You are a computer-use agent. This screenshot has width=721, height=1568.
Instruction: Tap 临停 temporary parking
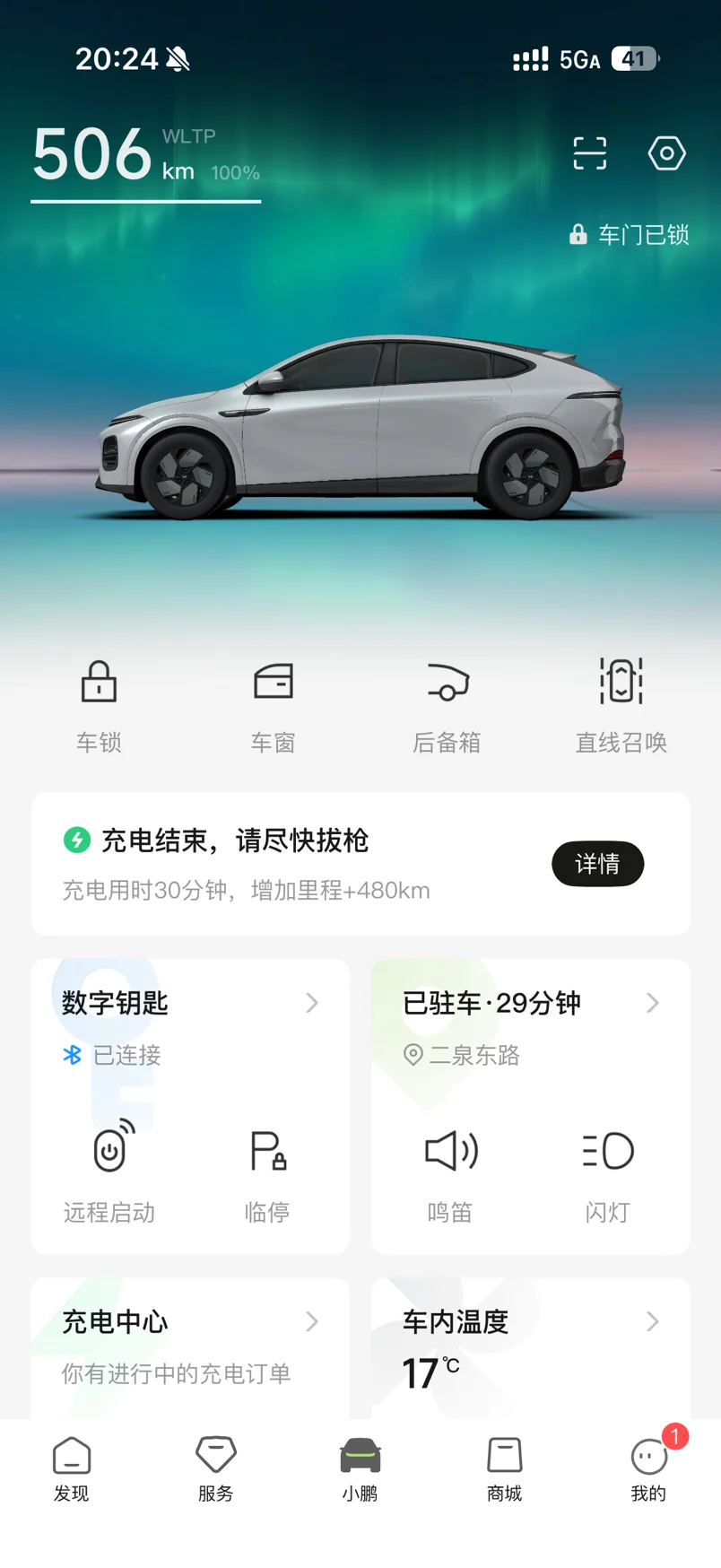[267, 1172]
